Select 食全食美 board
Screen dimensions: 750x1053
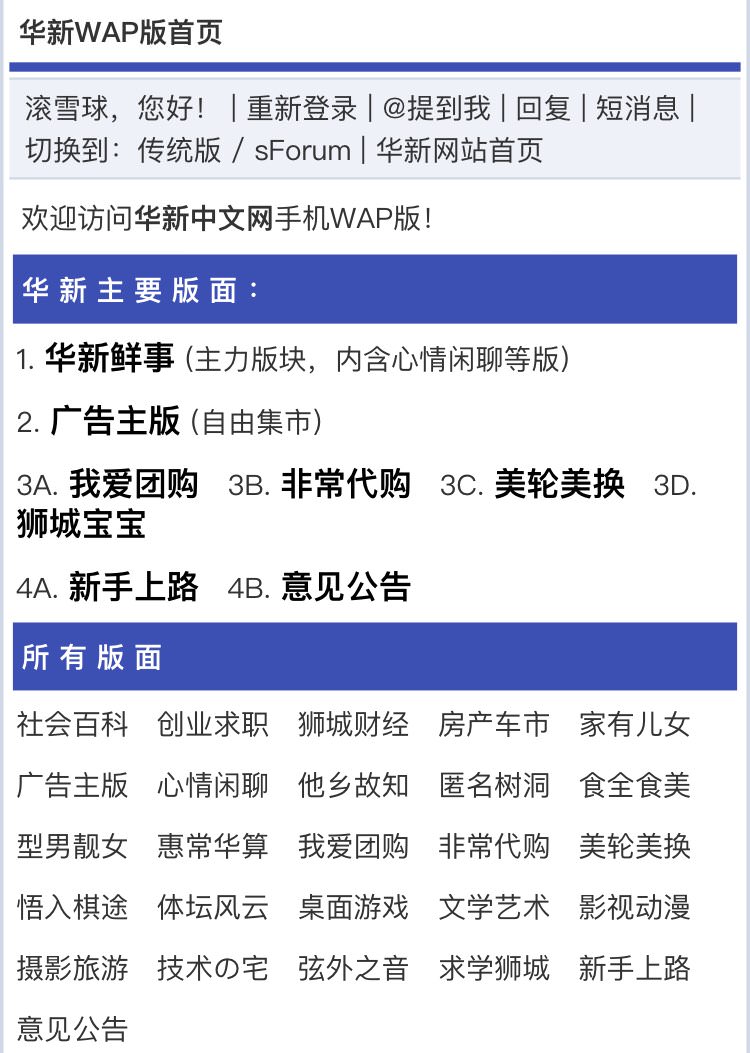click(635, 785)
